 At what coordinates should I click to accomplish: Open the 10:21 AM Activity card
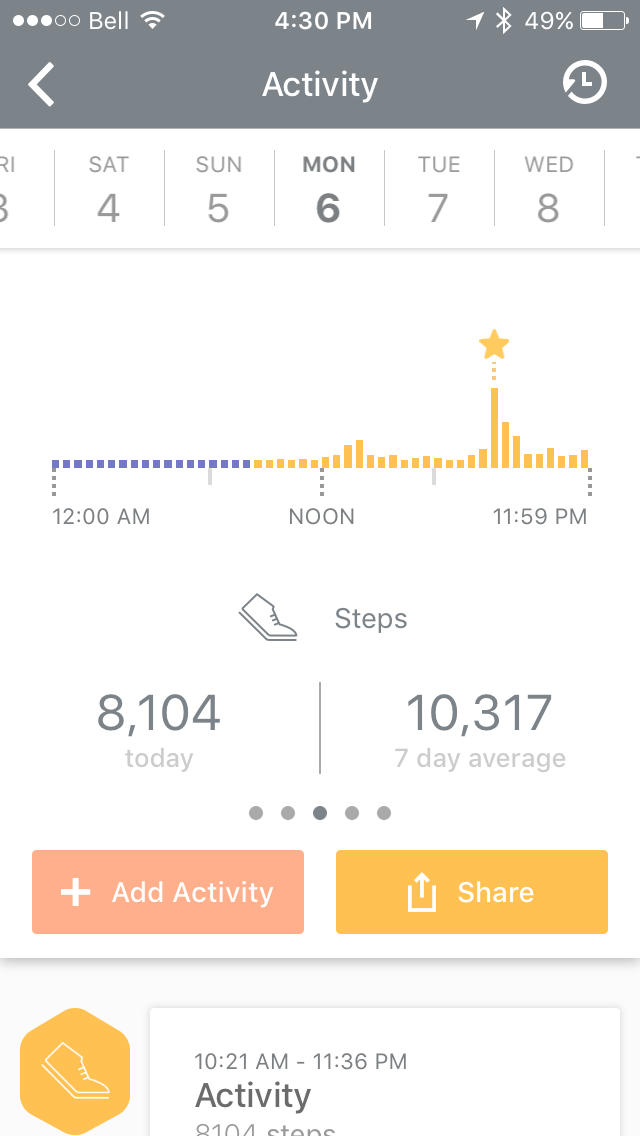pos(384,1080)
